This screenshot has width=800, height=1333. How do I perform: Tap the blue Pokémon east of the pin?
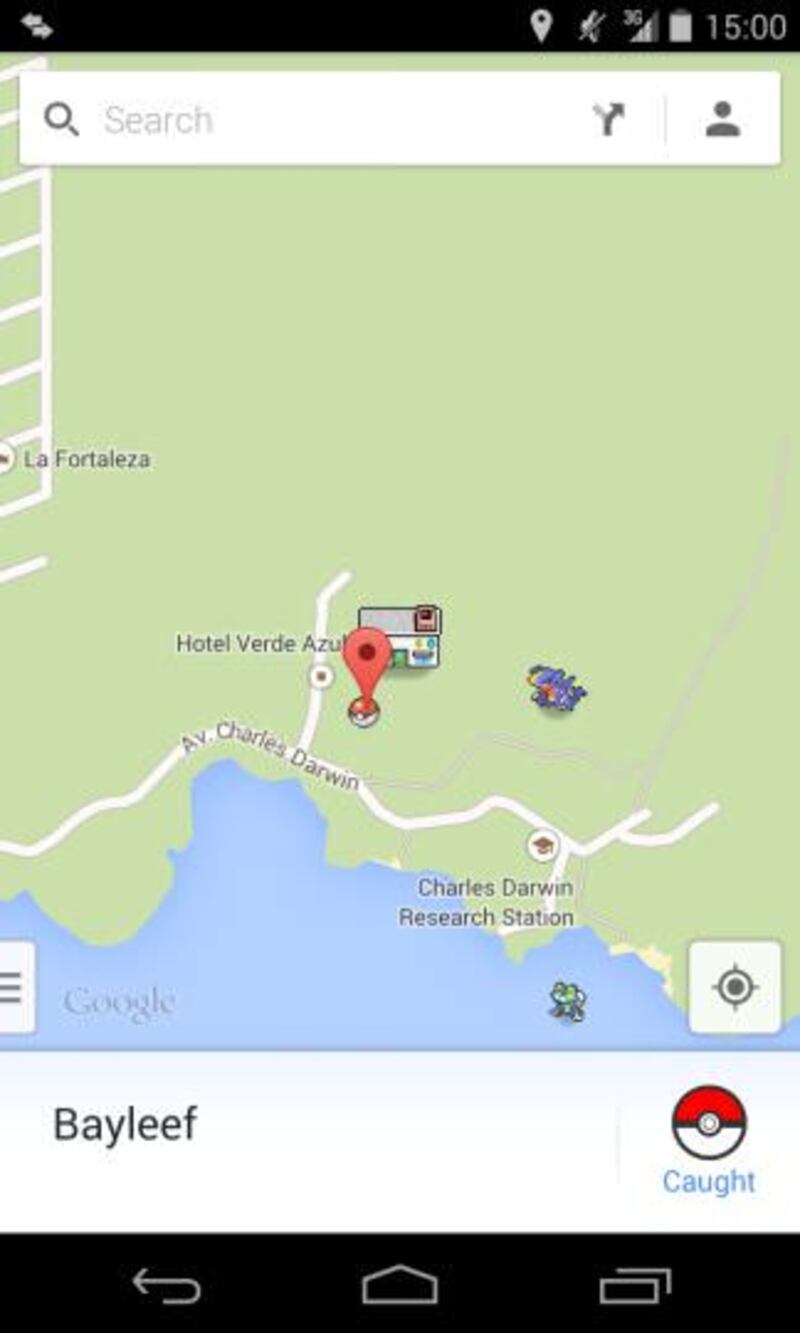point(557,689)
